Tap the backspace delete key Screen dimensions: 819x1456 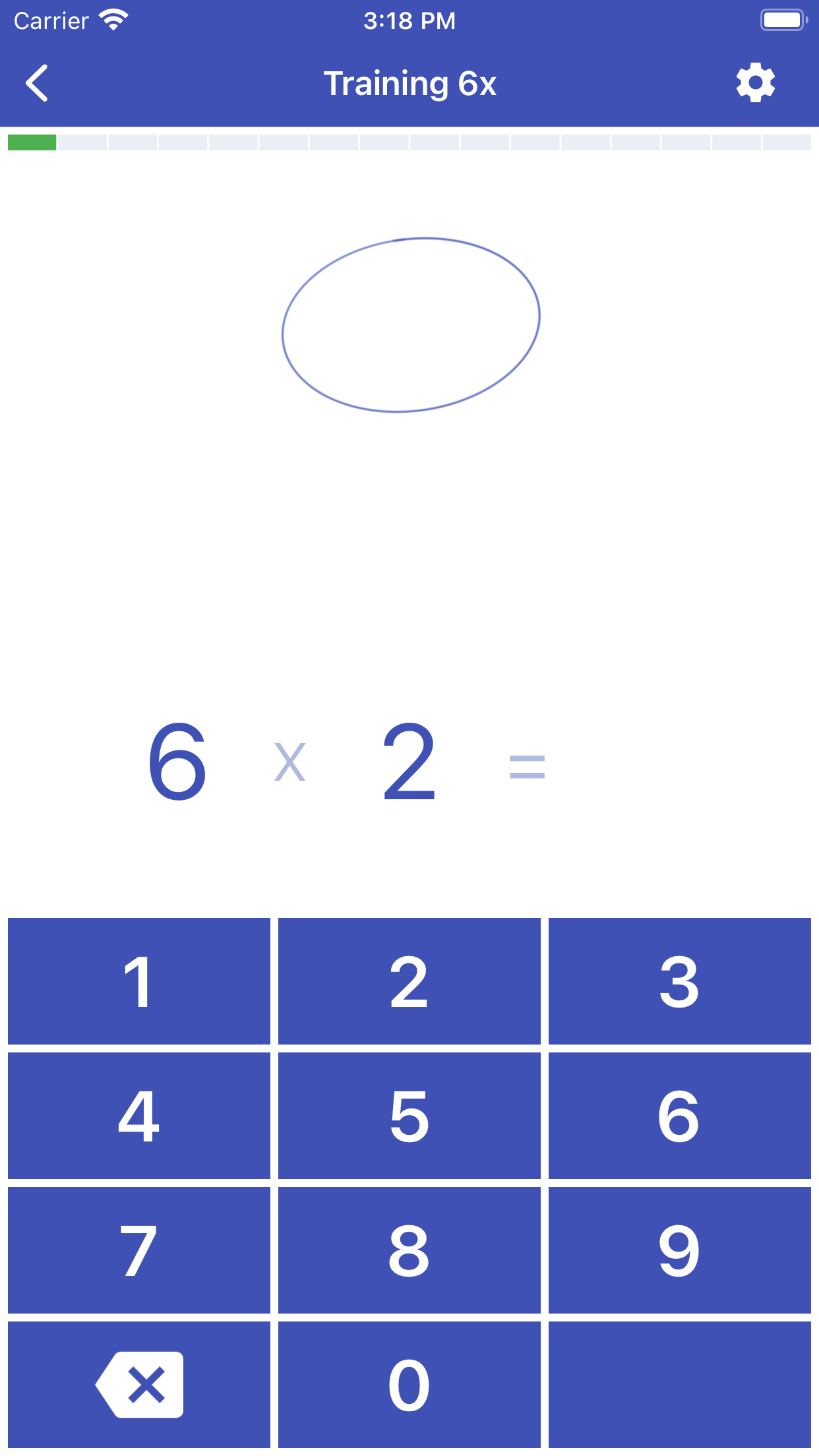coord(139,1385)
